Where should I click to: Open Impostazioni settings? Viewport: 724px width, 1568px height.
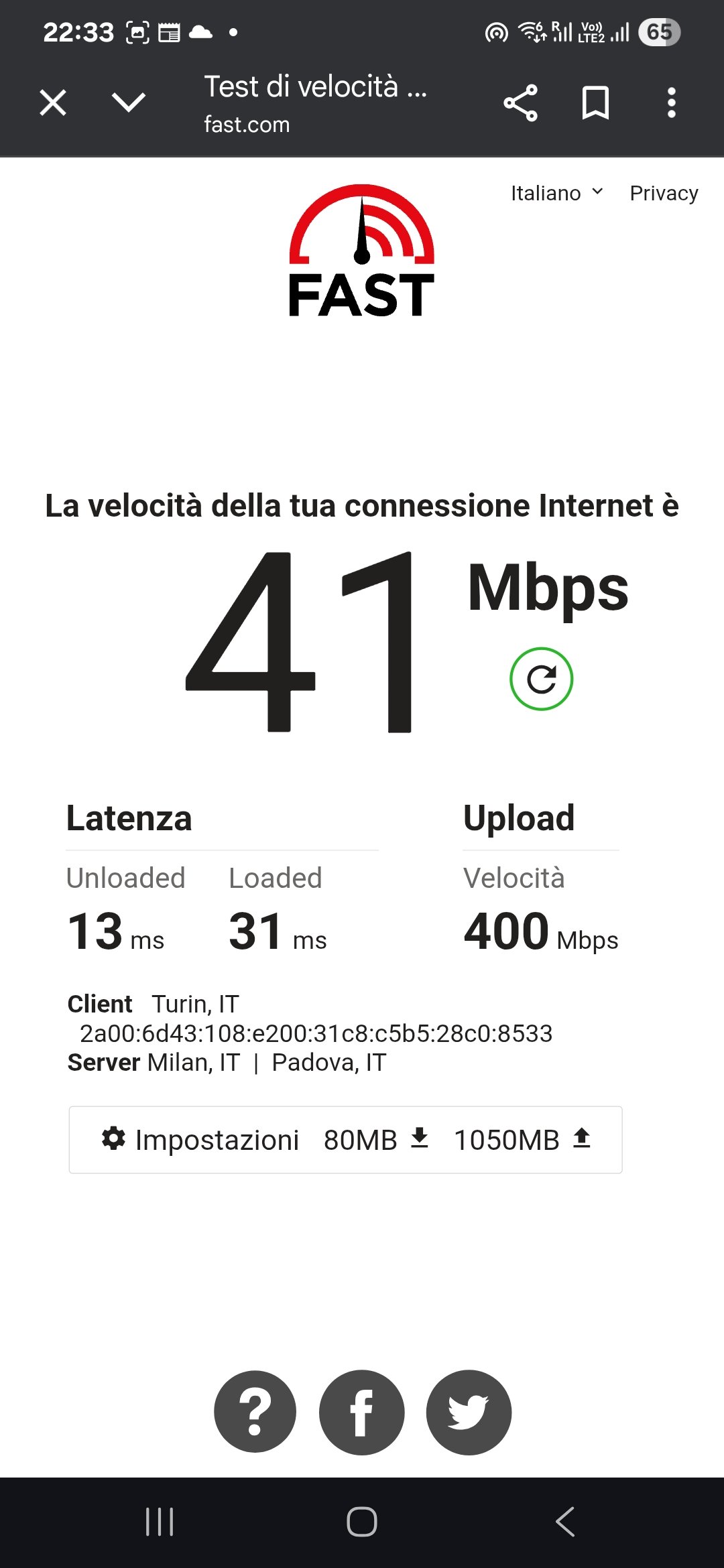coord(201,1139)
